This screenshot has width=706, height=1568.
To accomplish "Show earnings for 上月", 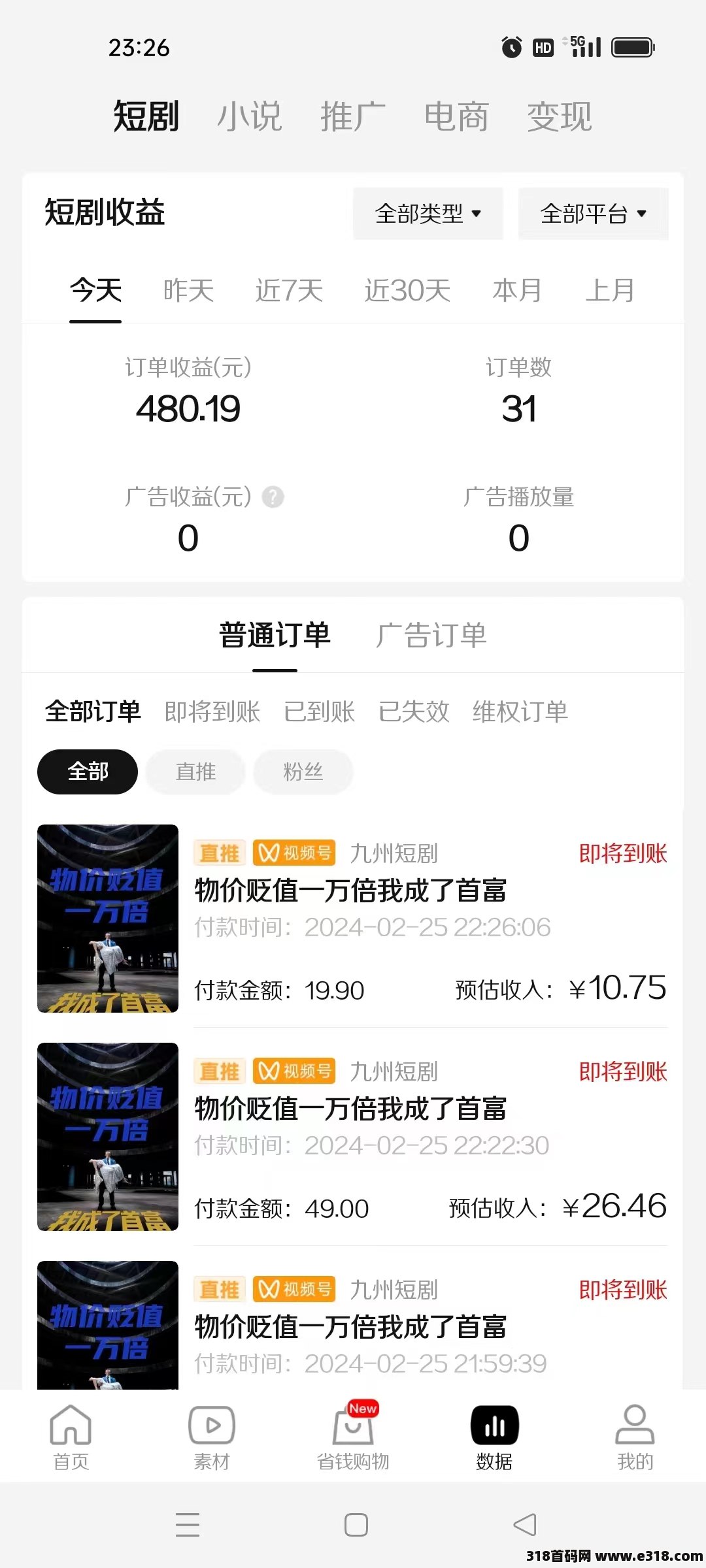I will [x=610, y=291].
